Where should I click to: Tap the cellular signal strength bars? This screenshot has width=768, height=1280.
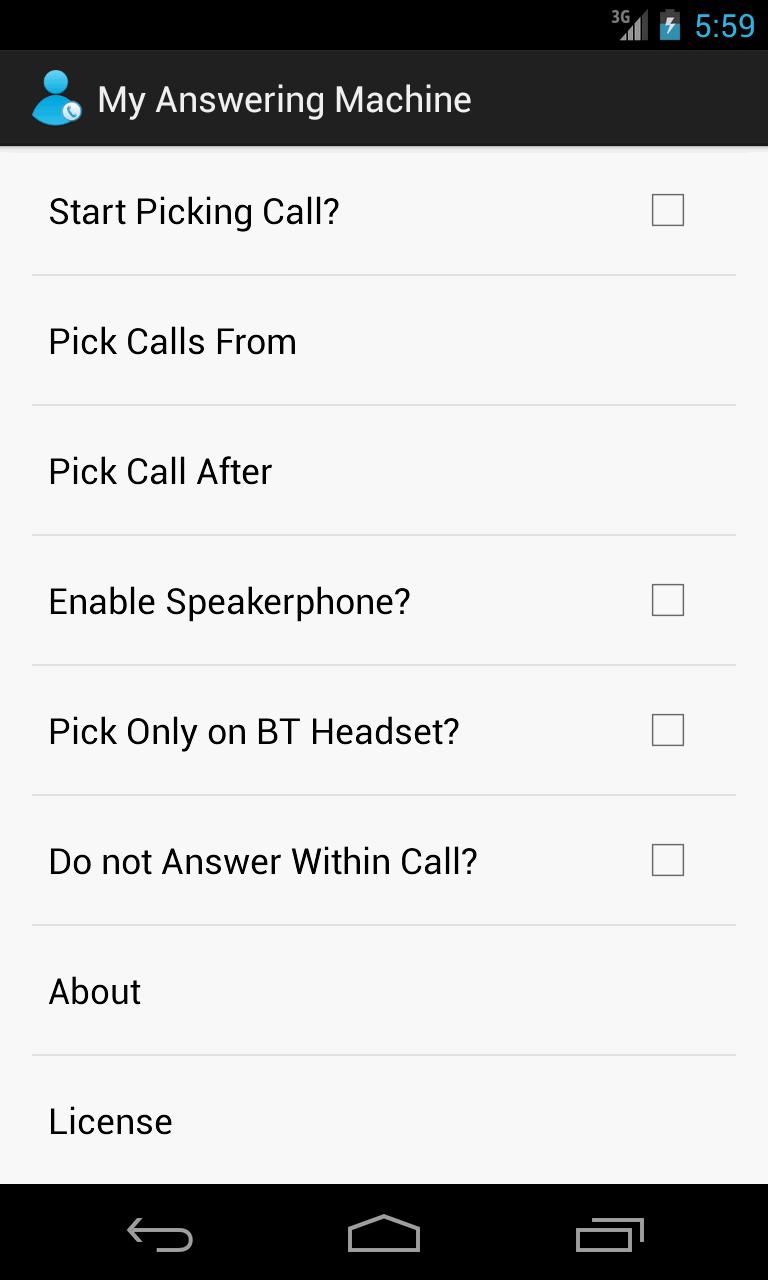(x=636, y=27)
